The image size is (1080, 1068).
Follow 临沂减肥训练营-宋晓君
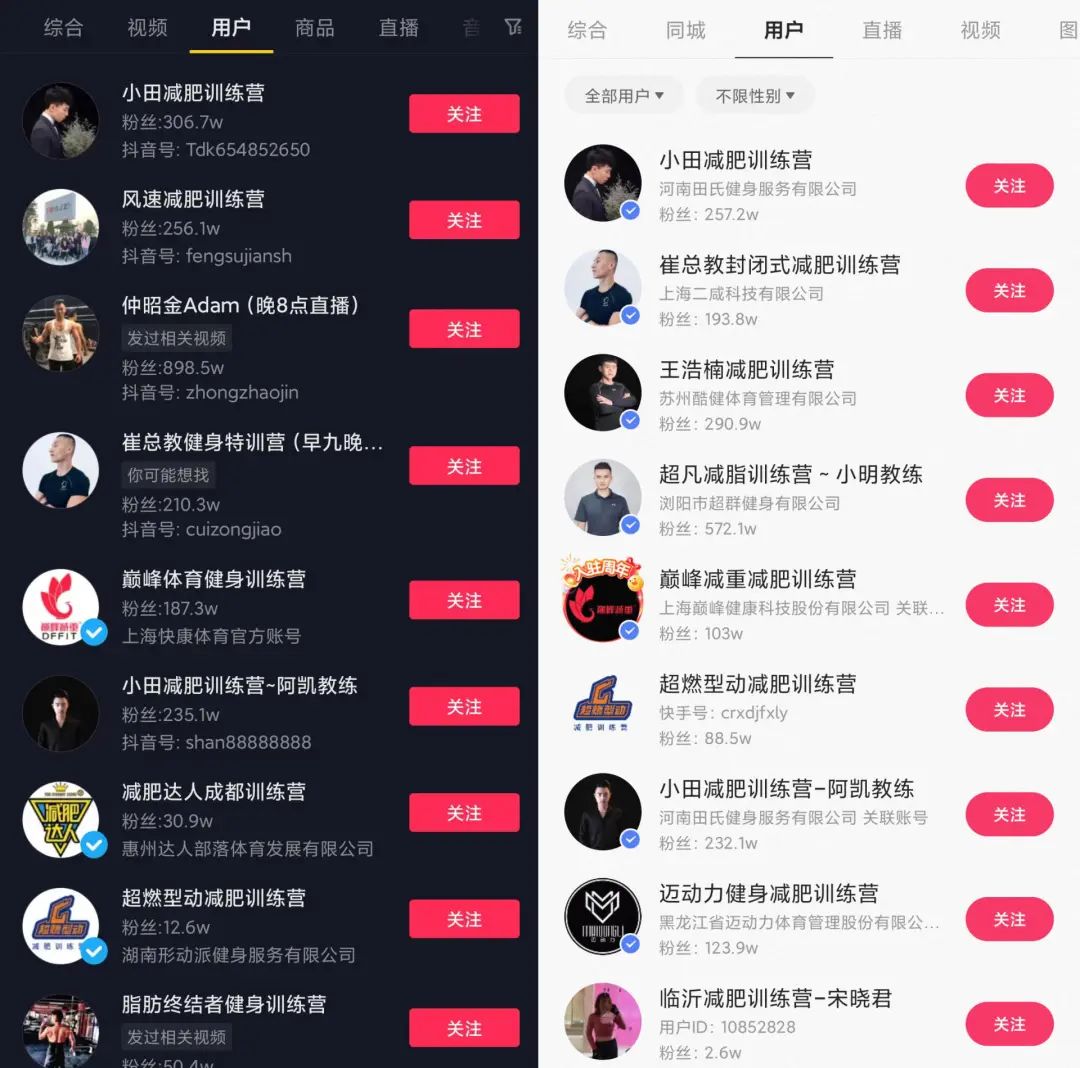click(x=1009, y=1024)
